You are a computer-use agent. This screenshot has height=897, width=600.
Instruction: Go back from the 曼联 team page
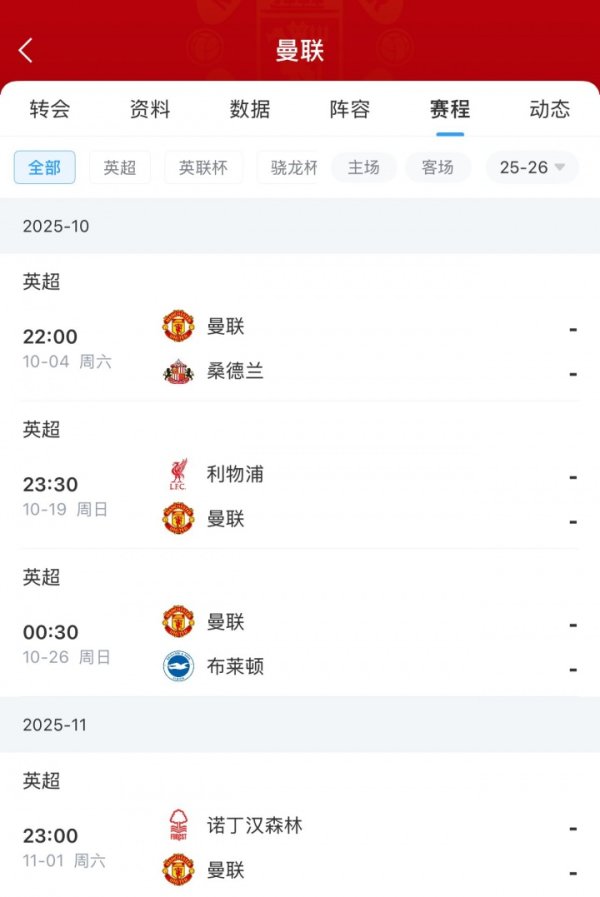[x=26, y=51]
